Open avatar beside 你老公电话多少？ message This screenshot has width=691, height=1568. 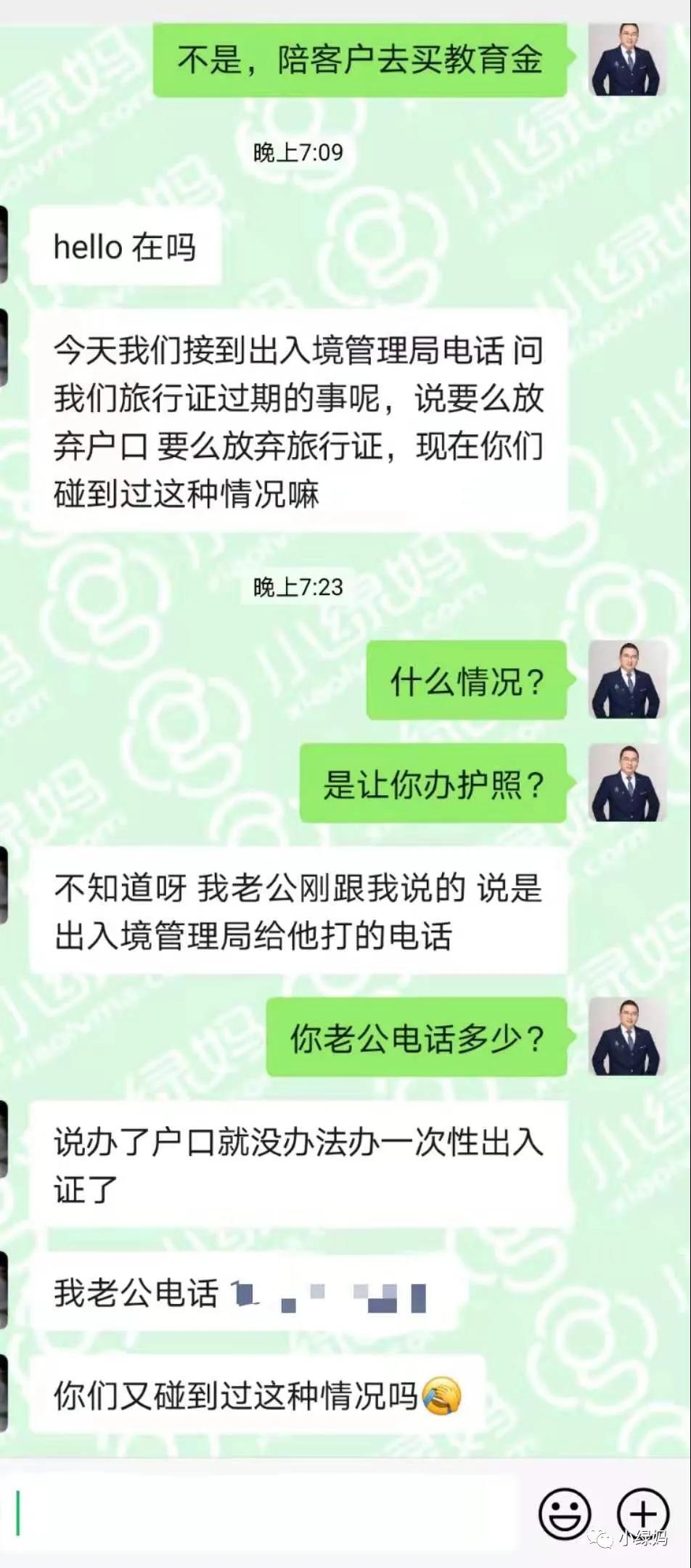click(x=627, y=1037)
